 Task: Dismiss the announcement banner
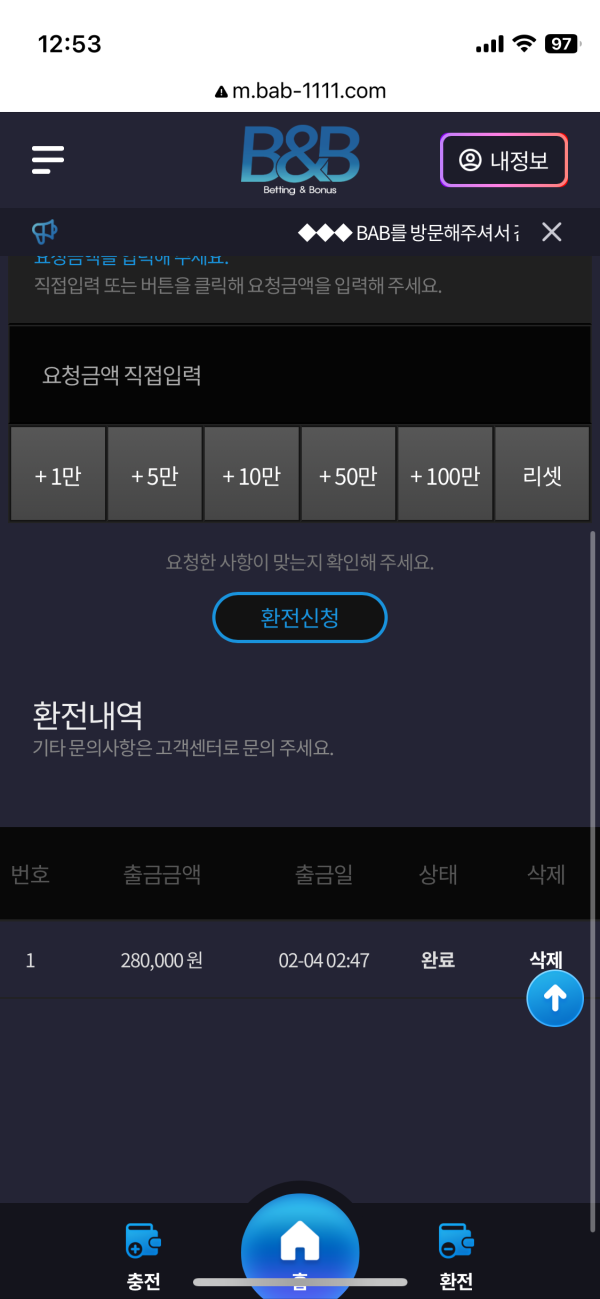pos(551,232)
